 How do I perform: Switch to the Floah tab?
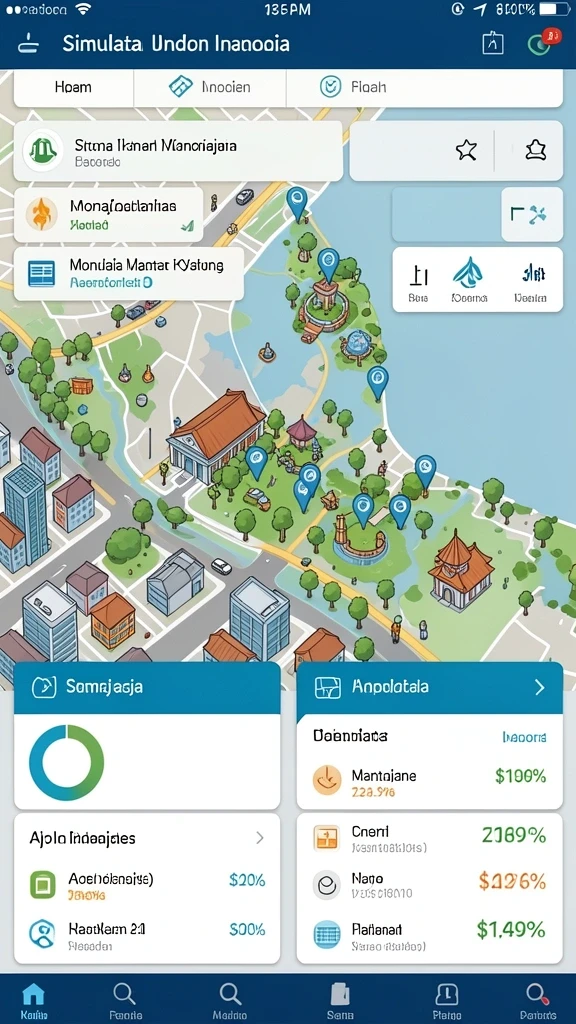click(x=424, y=88)
